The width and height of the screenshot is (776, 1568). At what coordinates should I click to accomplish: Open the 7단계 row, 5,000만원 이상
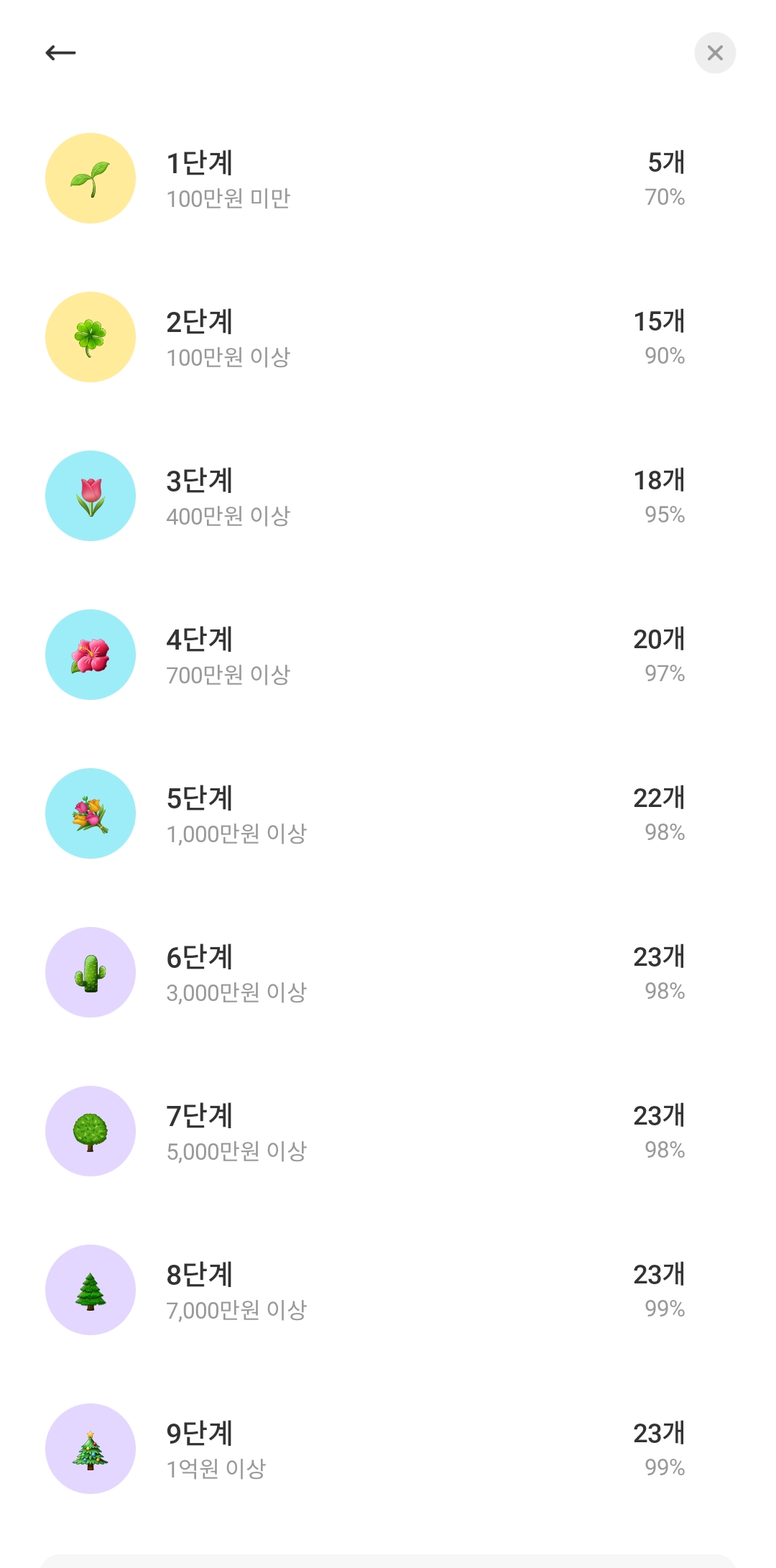point(388,1131)
